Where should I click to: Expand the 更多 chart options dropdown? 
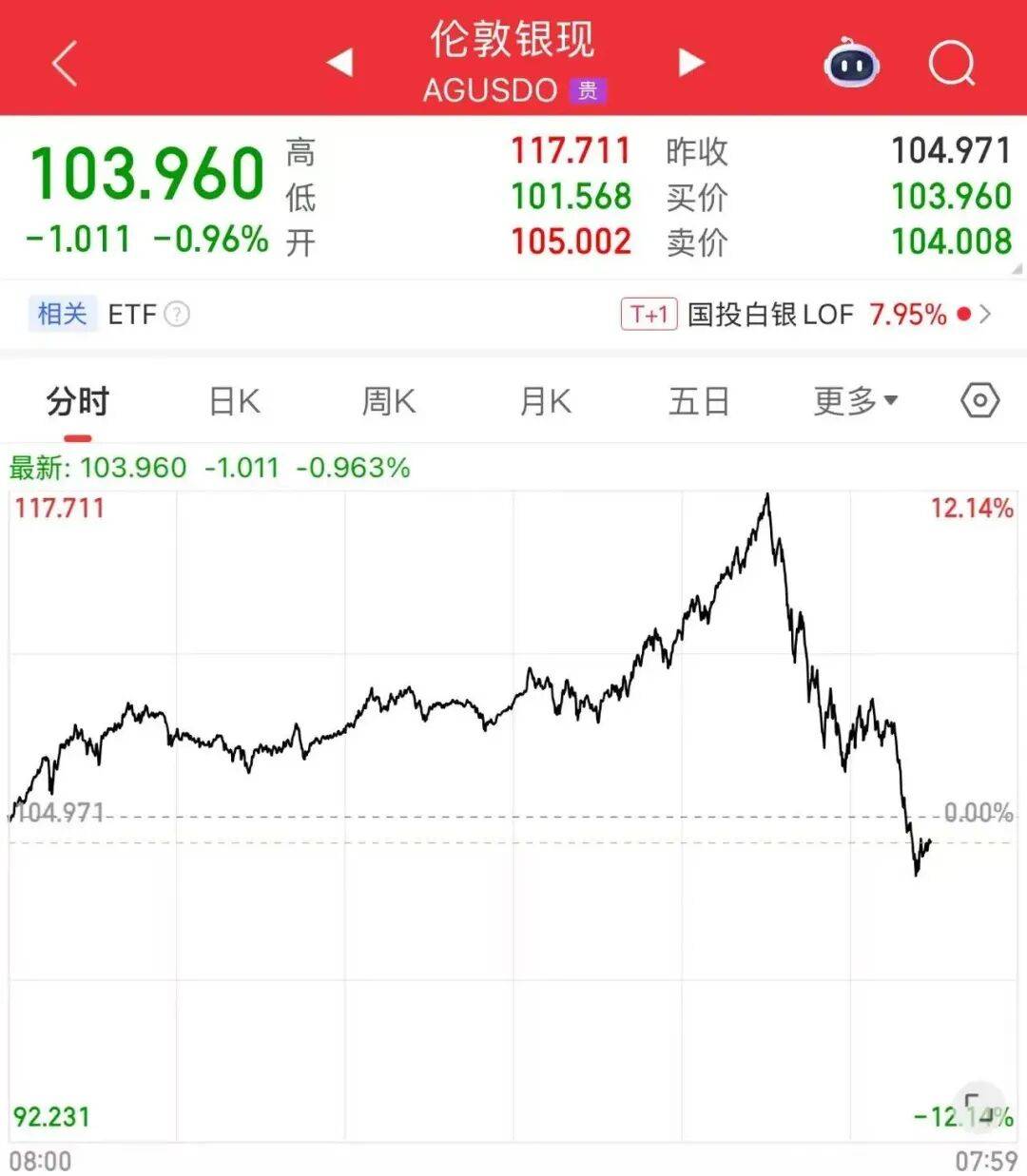(855, 401)
